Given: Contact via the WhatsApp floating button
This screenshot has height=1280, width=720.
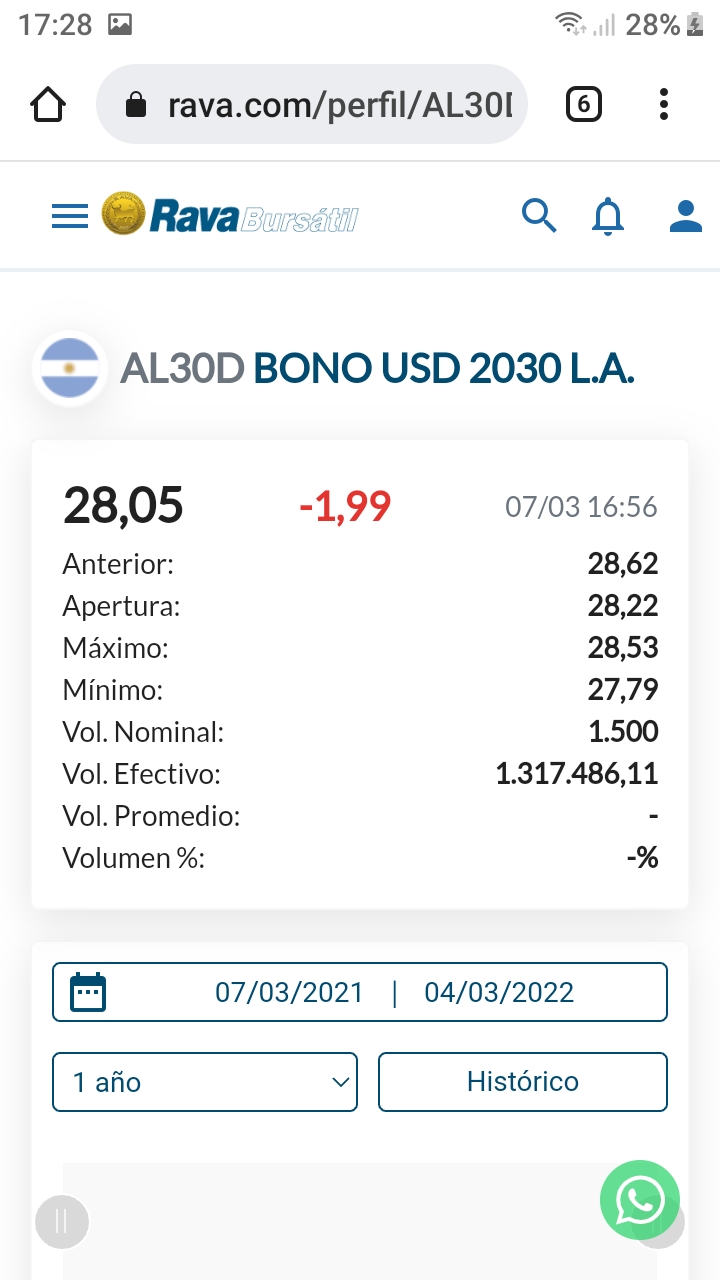Looking at the screenshot, I should coord(640,1200).
